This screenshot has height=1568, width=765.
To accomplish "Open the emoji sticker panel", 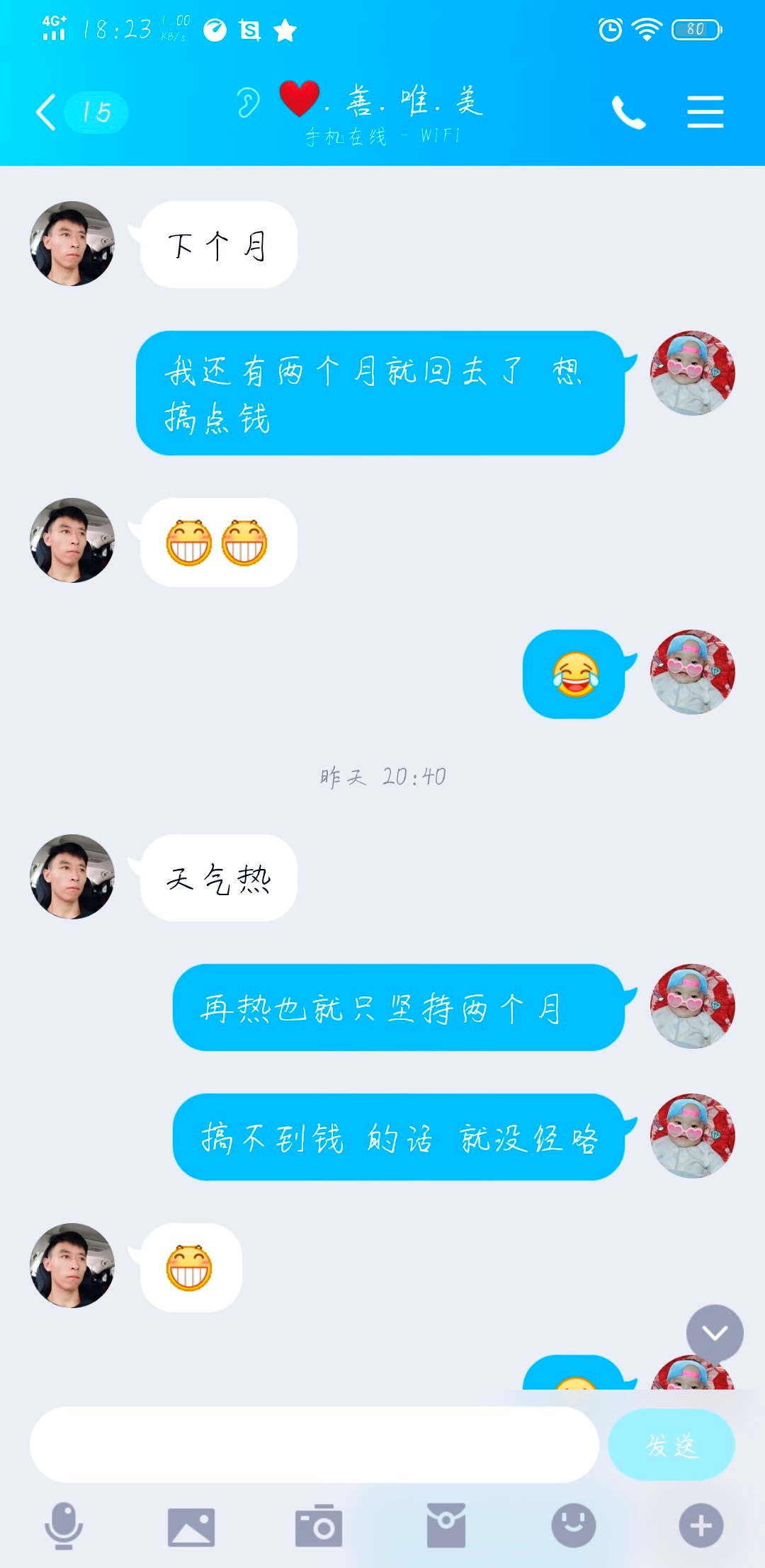I will click(x=574, y=1526).
